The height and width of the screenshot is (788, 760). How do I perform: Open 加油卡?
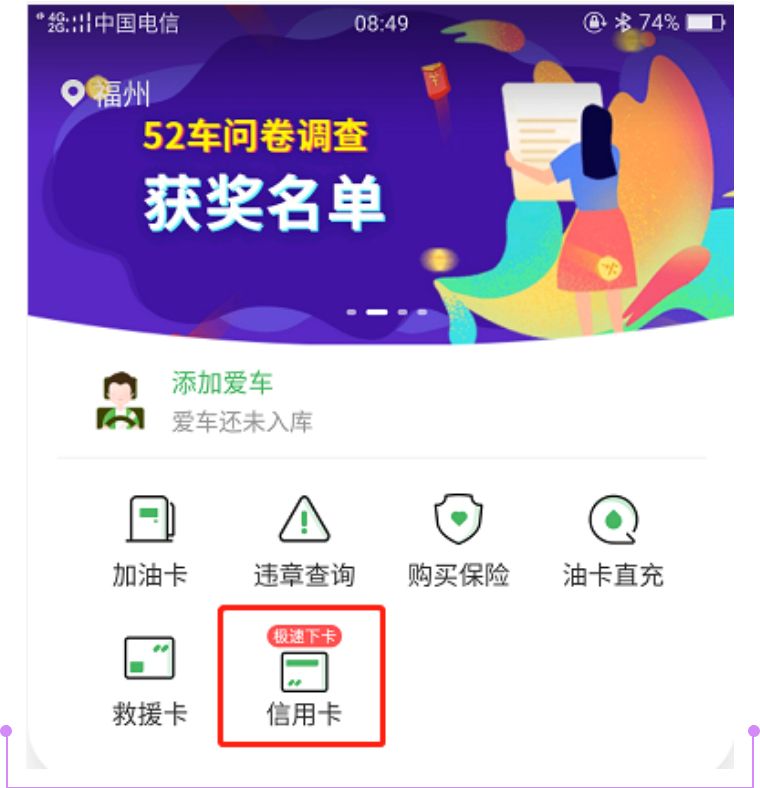pyautogui.click(x=150, y=540)
